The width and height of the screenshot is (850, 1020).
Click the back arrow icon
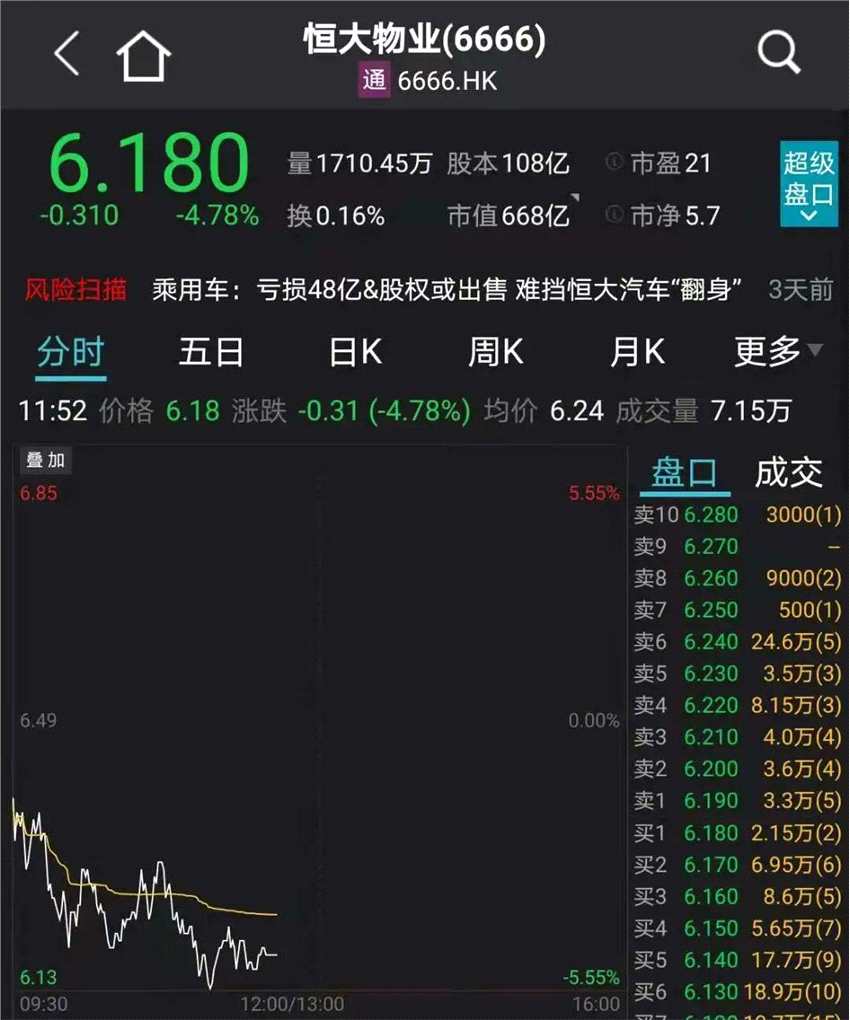pos(66,54)
